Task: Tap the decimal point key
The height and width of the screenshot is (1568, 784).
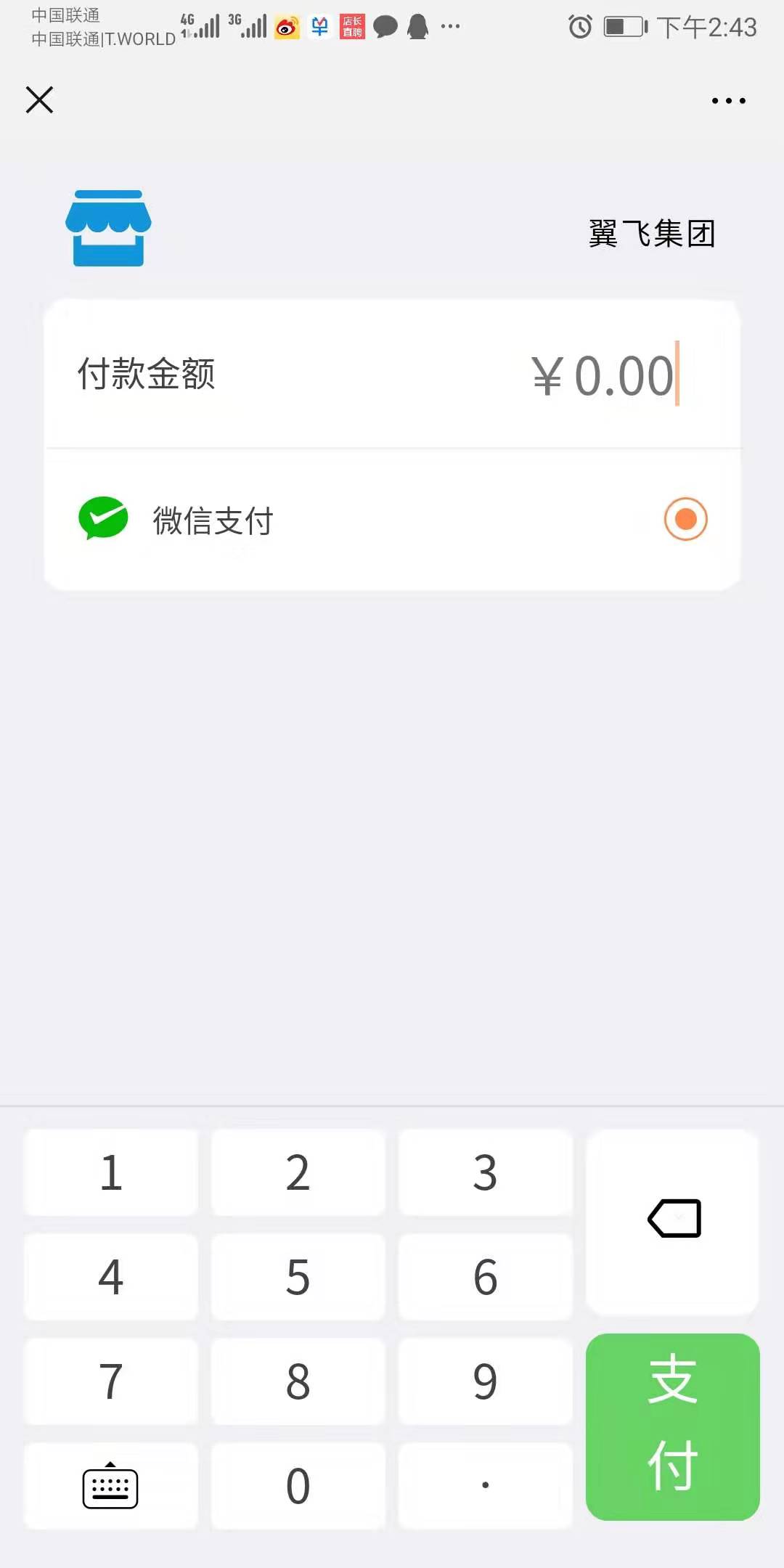Action: pyautogui.click(x=486, y=1486)
